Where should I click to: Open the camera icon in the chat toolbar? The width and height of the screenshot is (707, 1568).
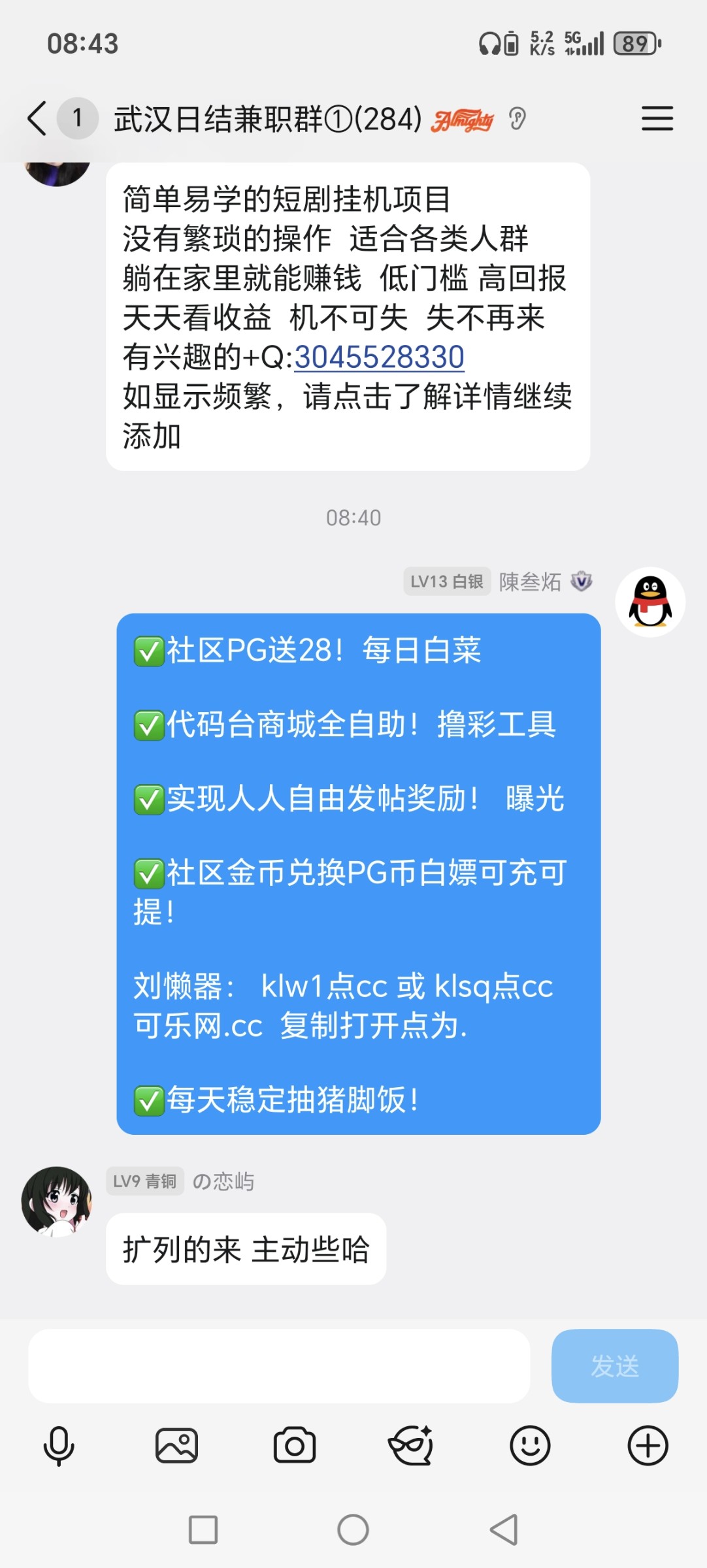click(x=294, y=1445)
